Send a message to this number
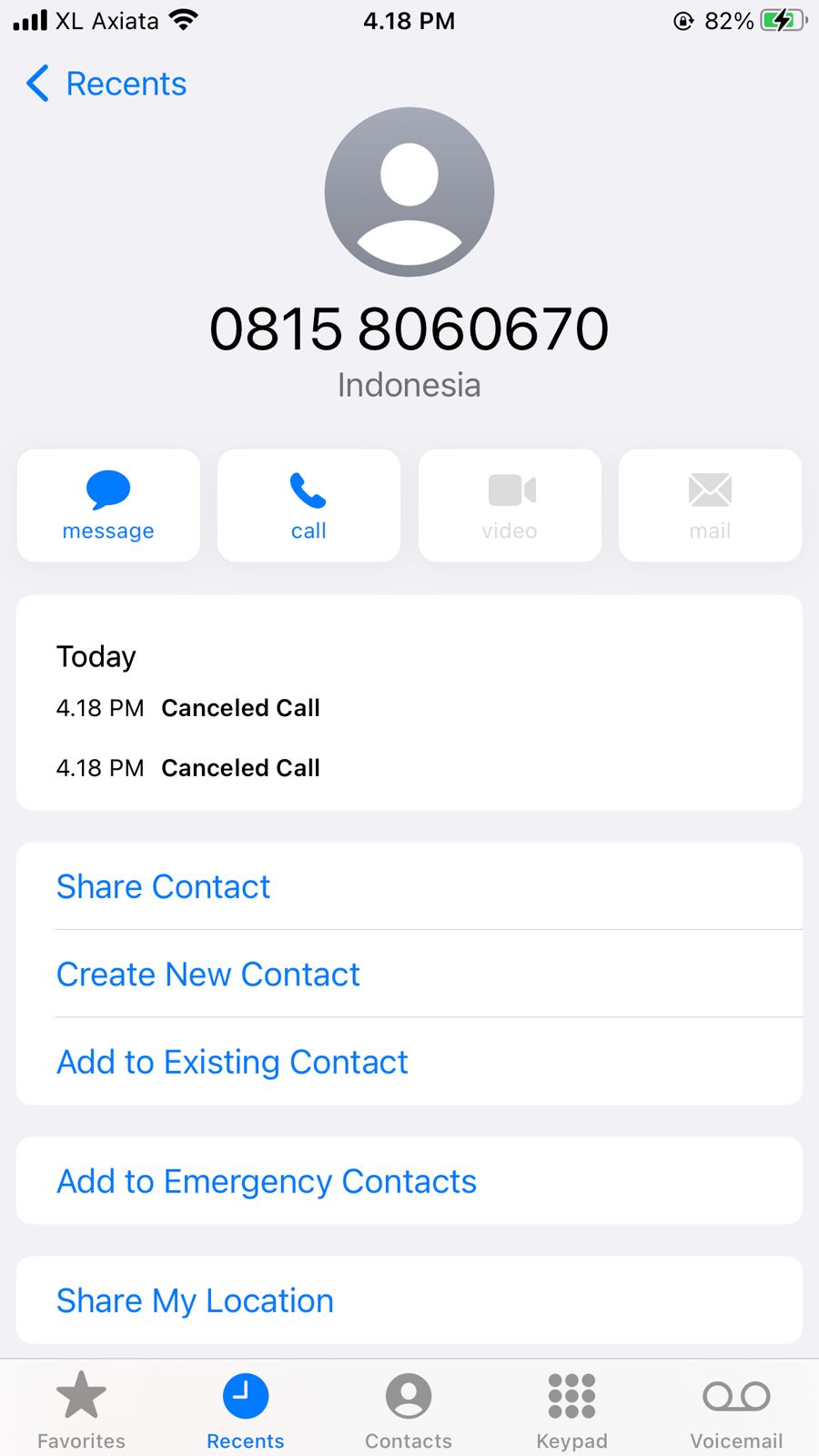Image resolution: width=819 pixels, height=1456 pixels. [x=108, y=505]
